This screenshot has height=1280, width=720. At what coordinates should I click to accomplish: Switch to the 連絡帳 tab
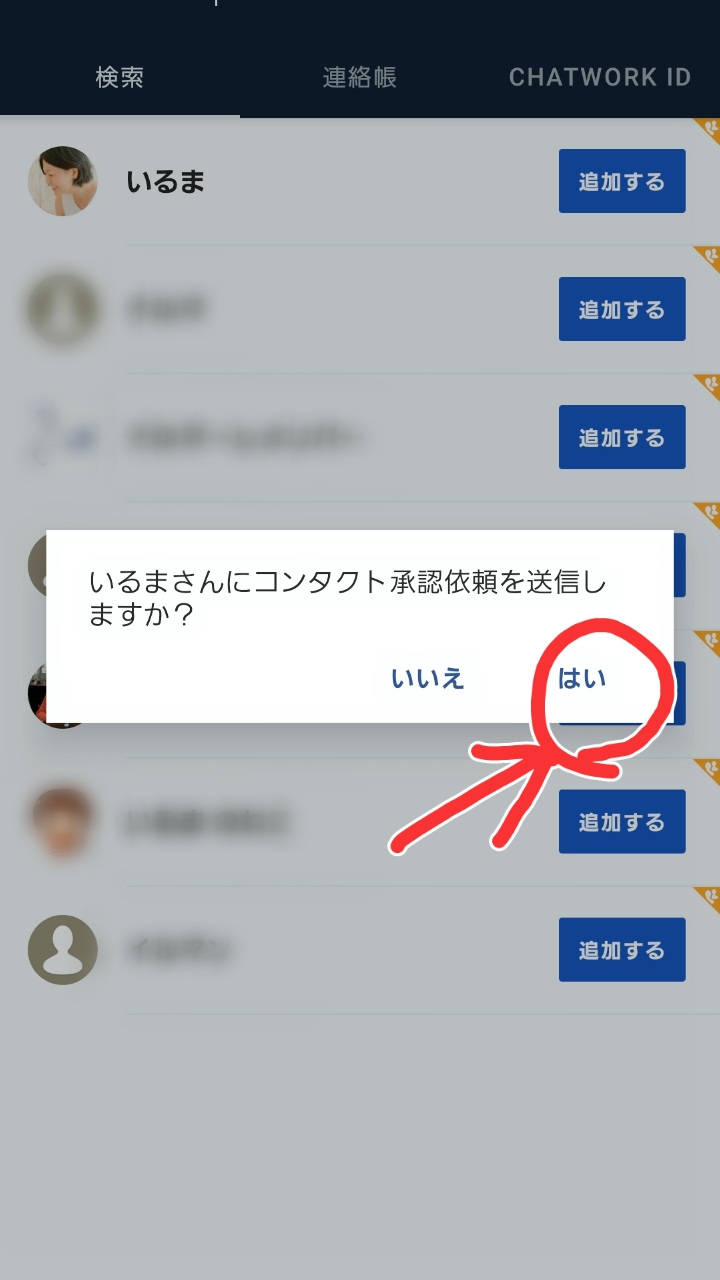(360, 78)
